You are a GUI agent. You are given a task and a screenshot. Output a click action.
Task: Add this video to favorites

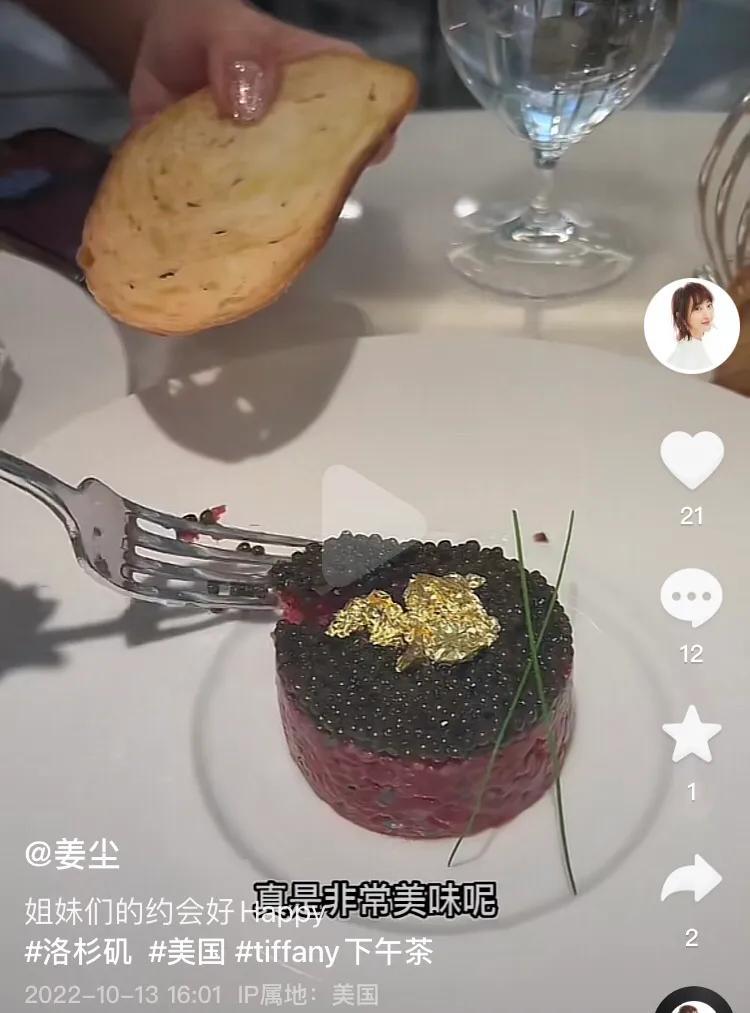click(x=692, y=735)
